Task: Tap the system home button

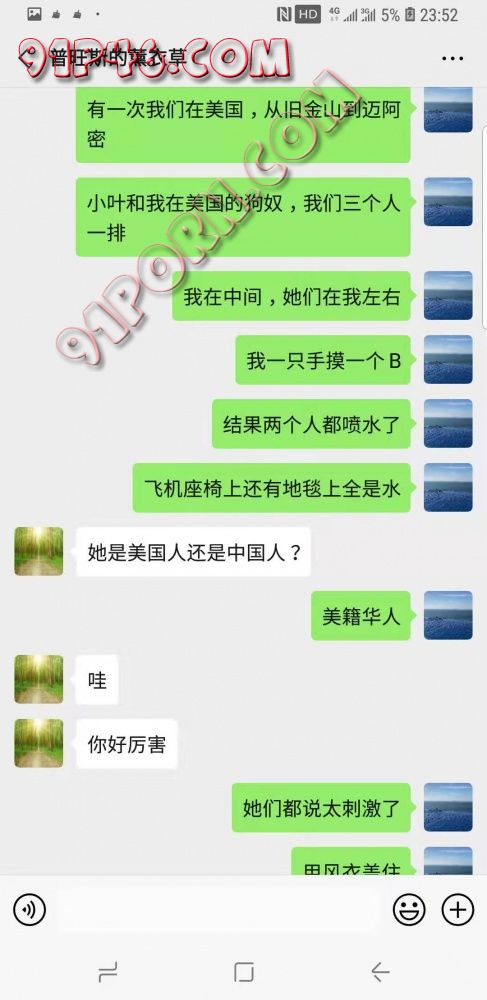Action: (x=244, y=972)
